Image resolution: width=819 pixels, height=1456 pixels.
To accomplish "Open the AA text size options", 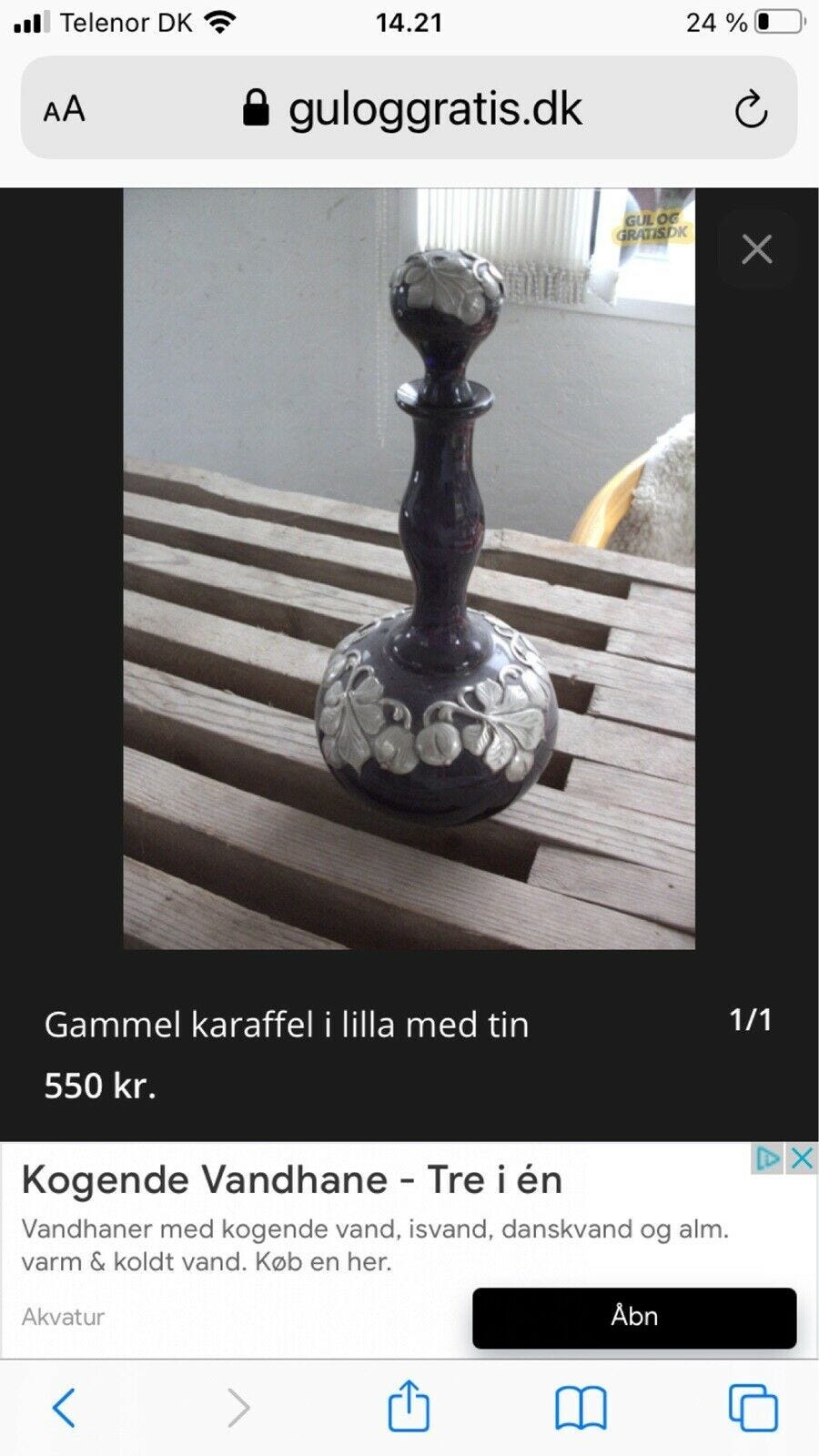I will pos(64,109).
